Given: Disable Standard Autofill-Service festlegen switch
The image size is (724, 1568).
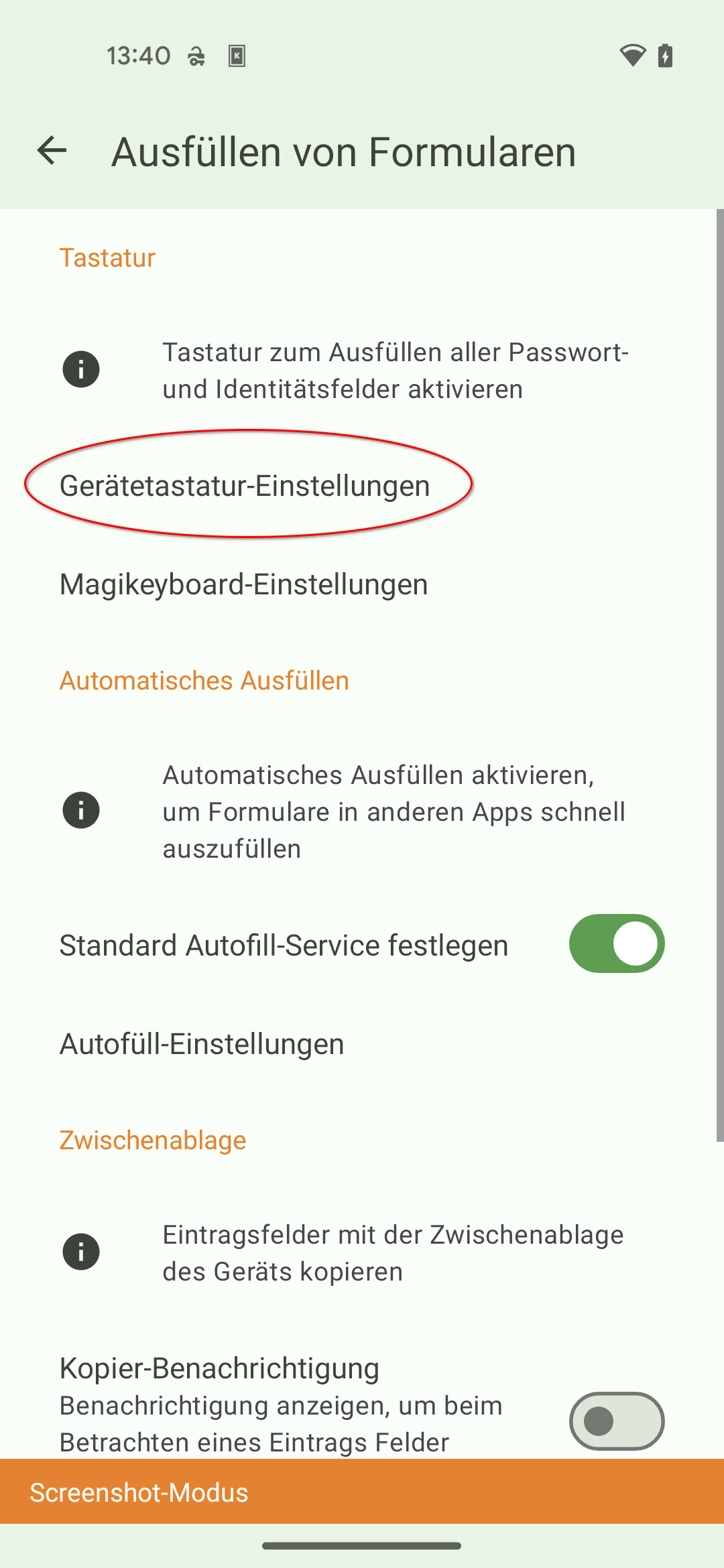Looking at the screenshot, I should [616, 943].
